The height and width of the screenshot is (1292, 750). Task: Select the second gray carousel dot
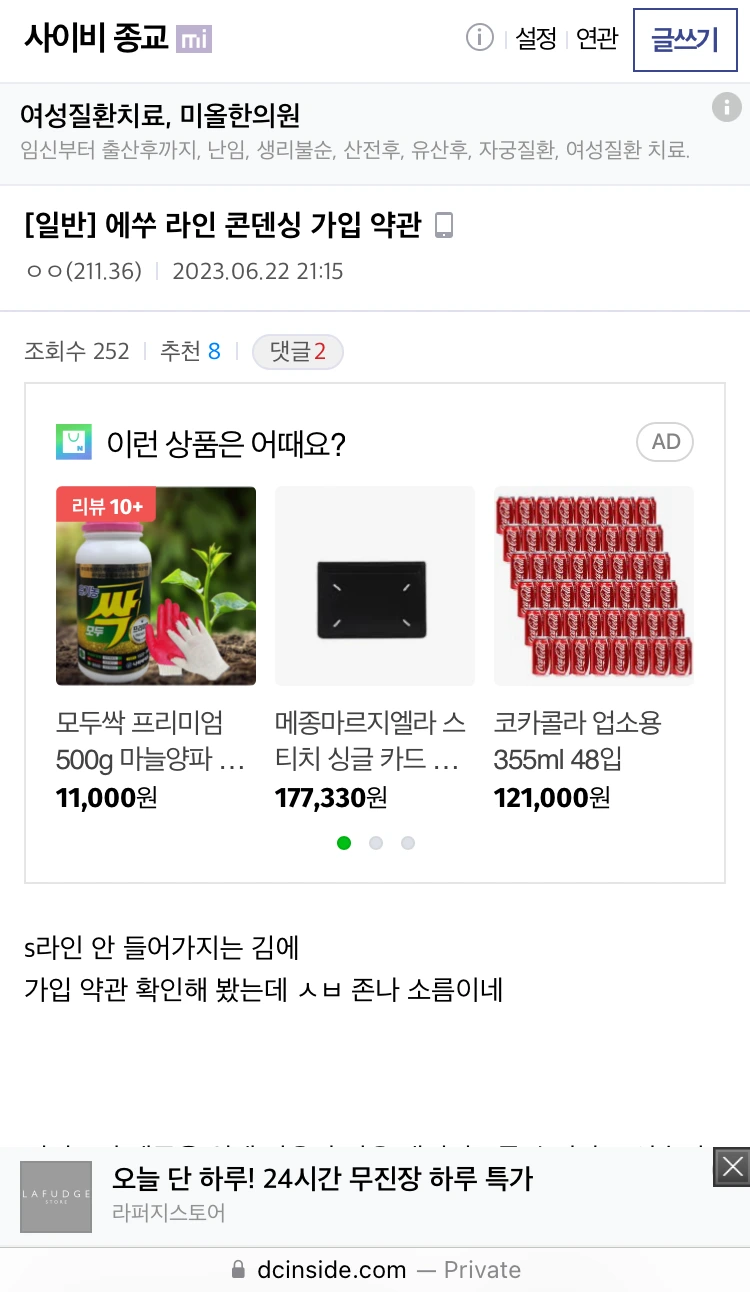[x=375, y=843]
